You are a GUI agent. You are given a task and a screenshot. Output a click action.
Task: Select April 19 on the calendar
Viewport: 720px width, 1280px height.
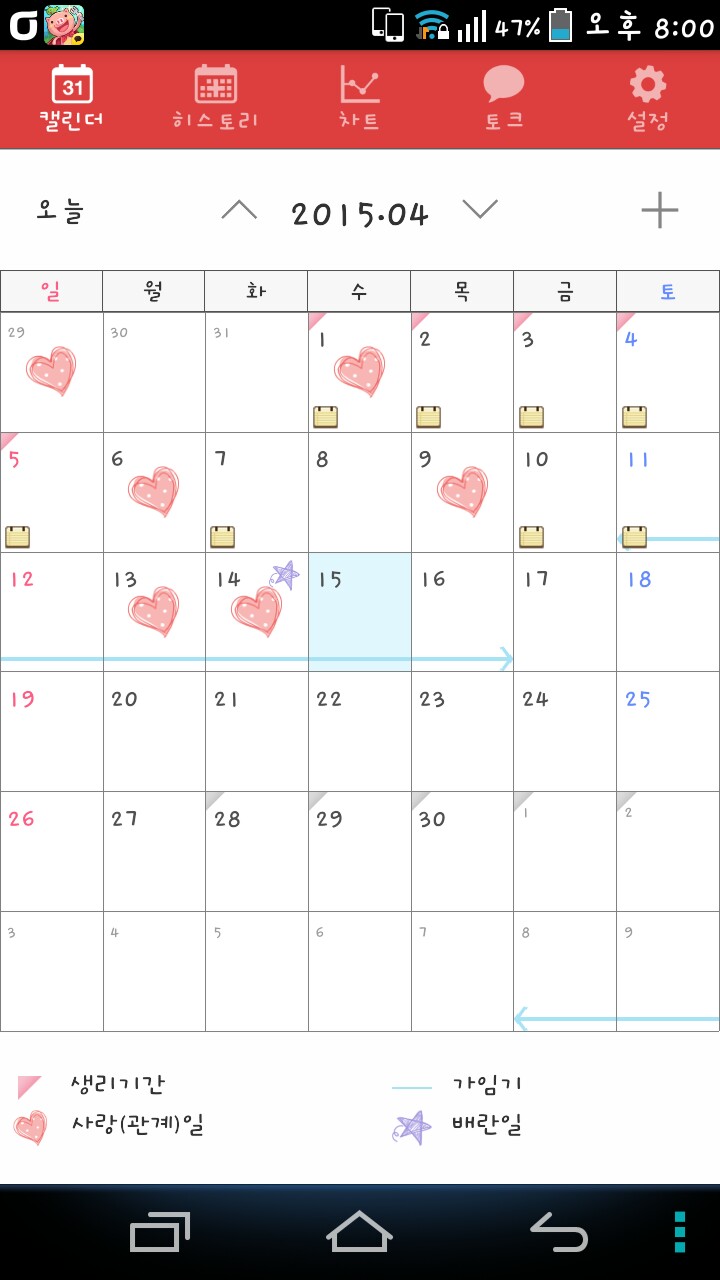click(x=52, y=732)
